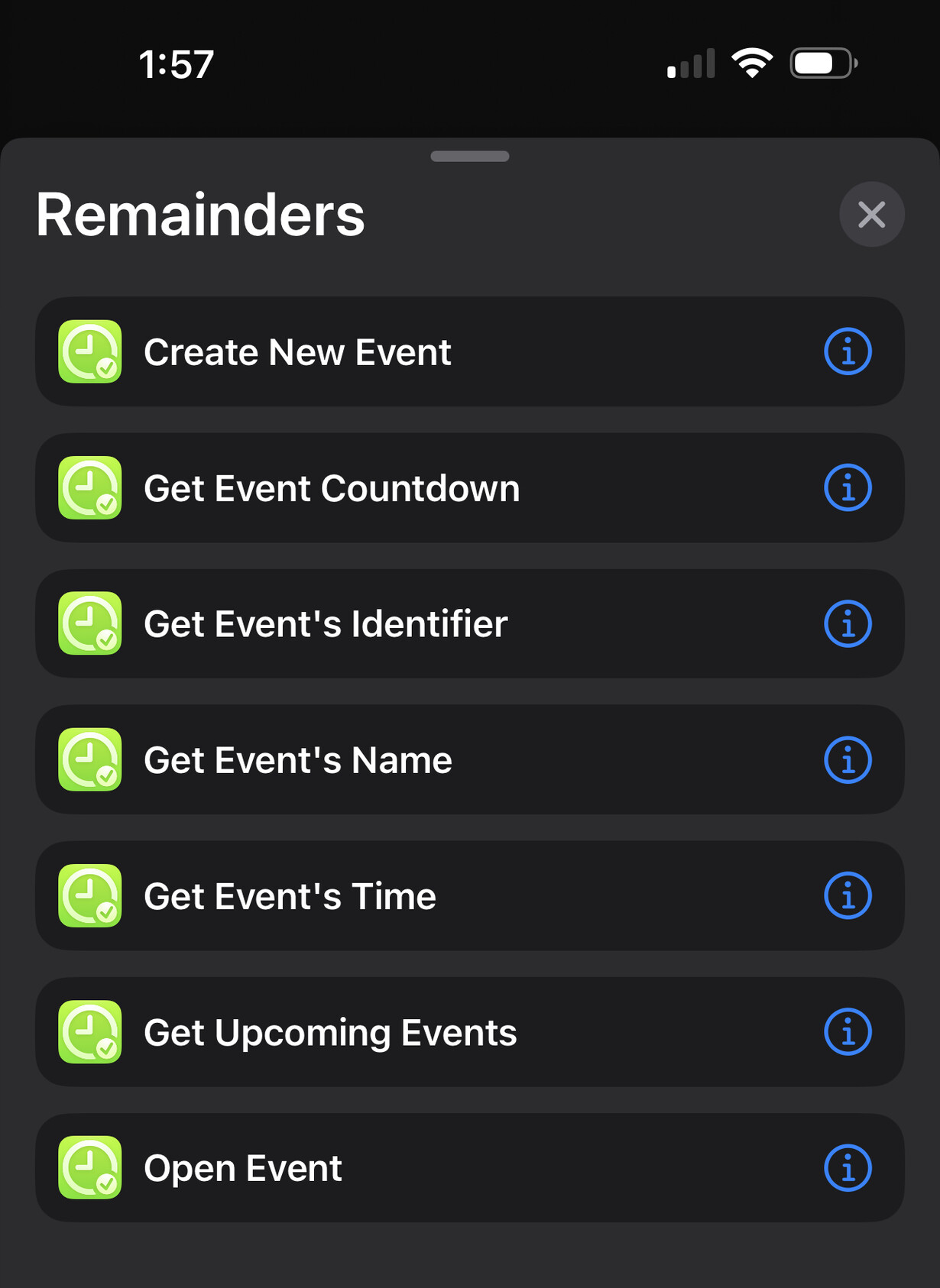Screen dimensions: 940x1288
Task: View info for Open Event
Action: (848, 1168)
